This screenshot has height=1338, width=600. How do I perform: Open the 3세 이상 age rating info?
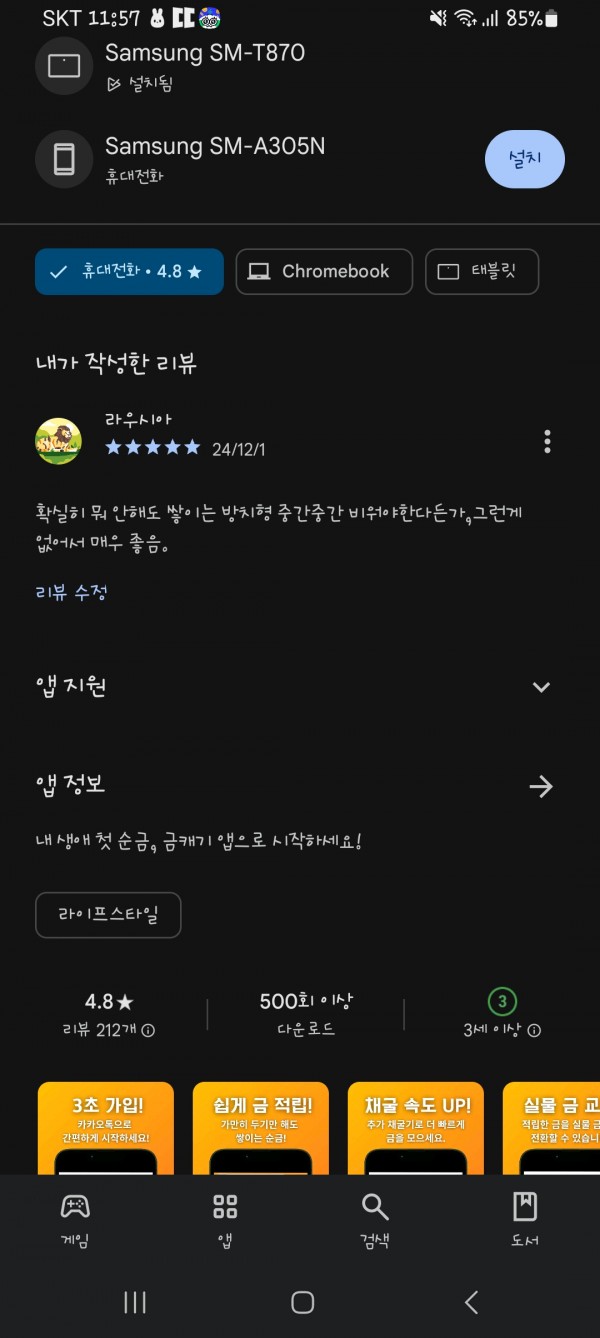coord(534,1030)
